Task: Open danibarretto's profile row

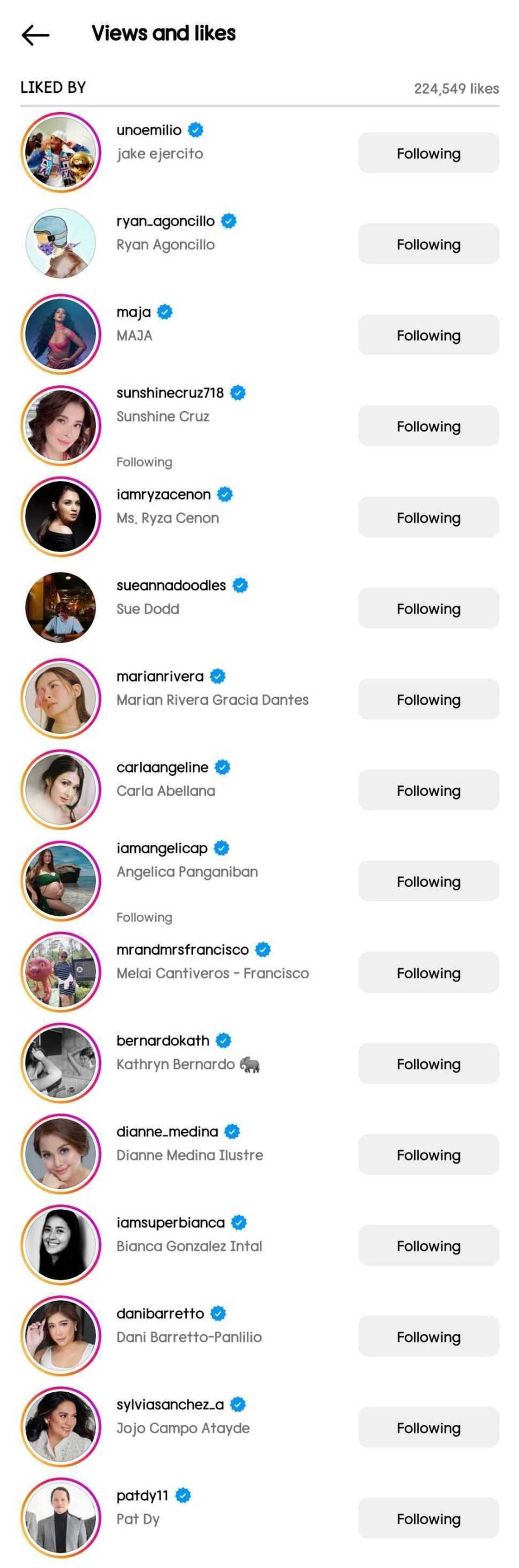Action: [x=159, y=1313]
